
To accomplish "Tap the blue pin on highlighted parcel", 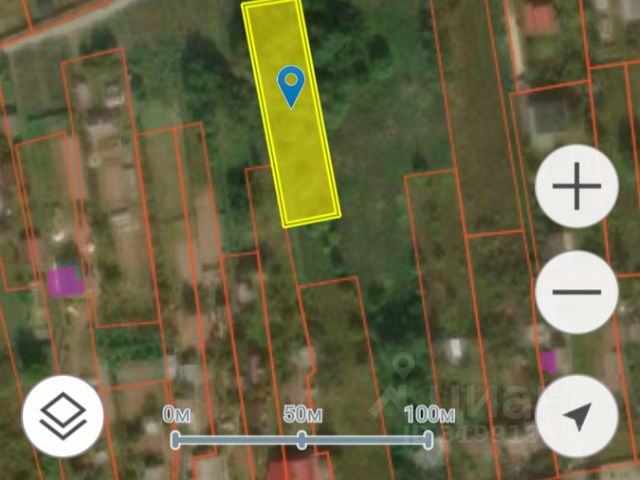I will (x=291, y=84).
